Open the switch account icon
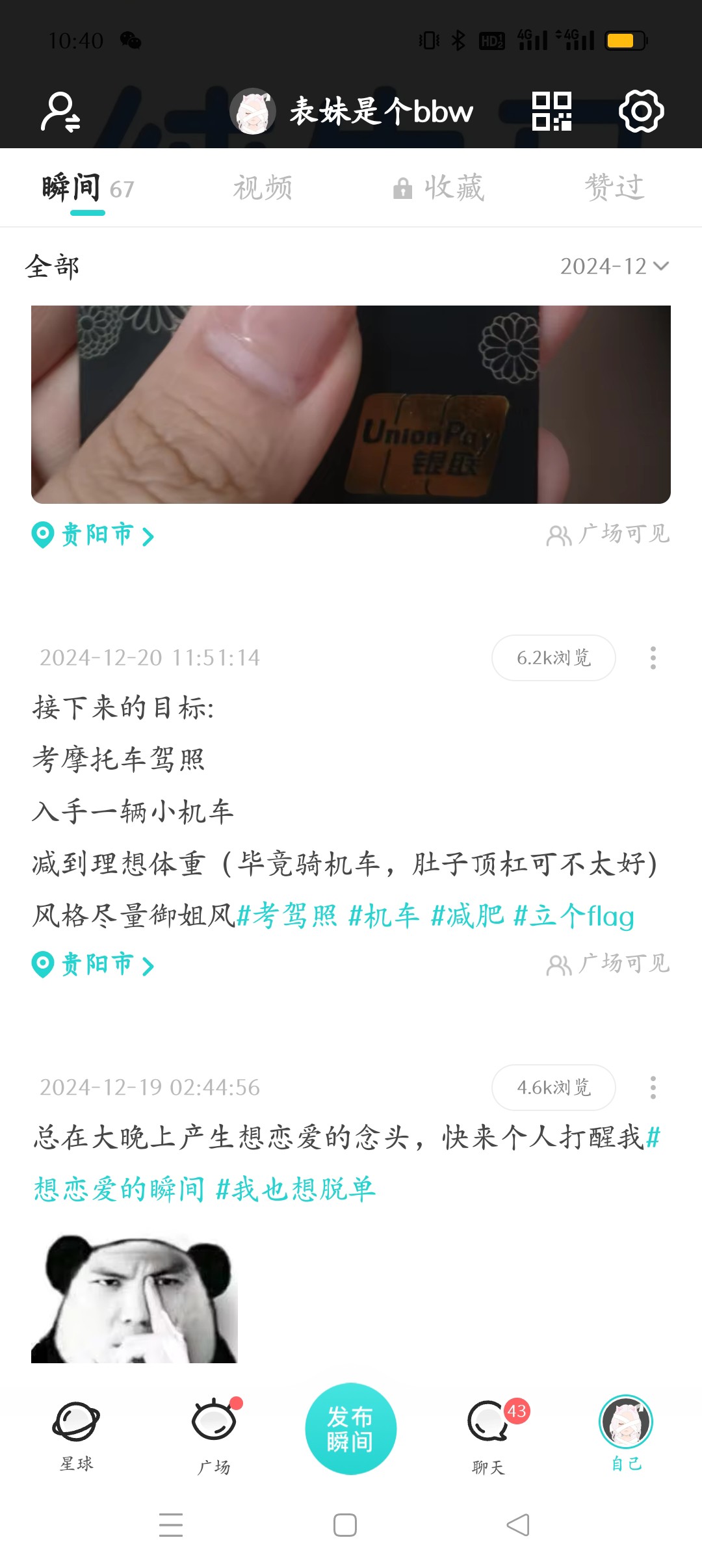This screenshot has width=702, height=1568. tap(60, 111)
